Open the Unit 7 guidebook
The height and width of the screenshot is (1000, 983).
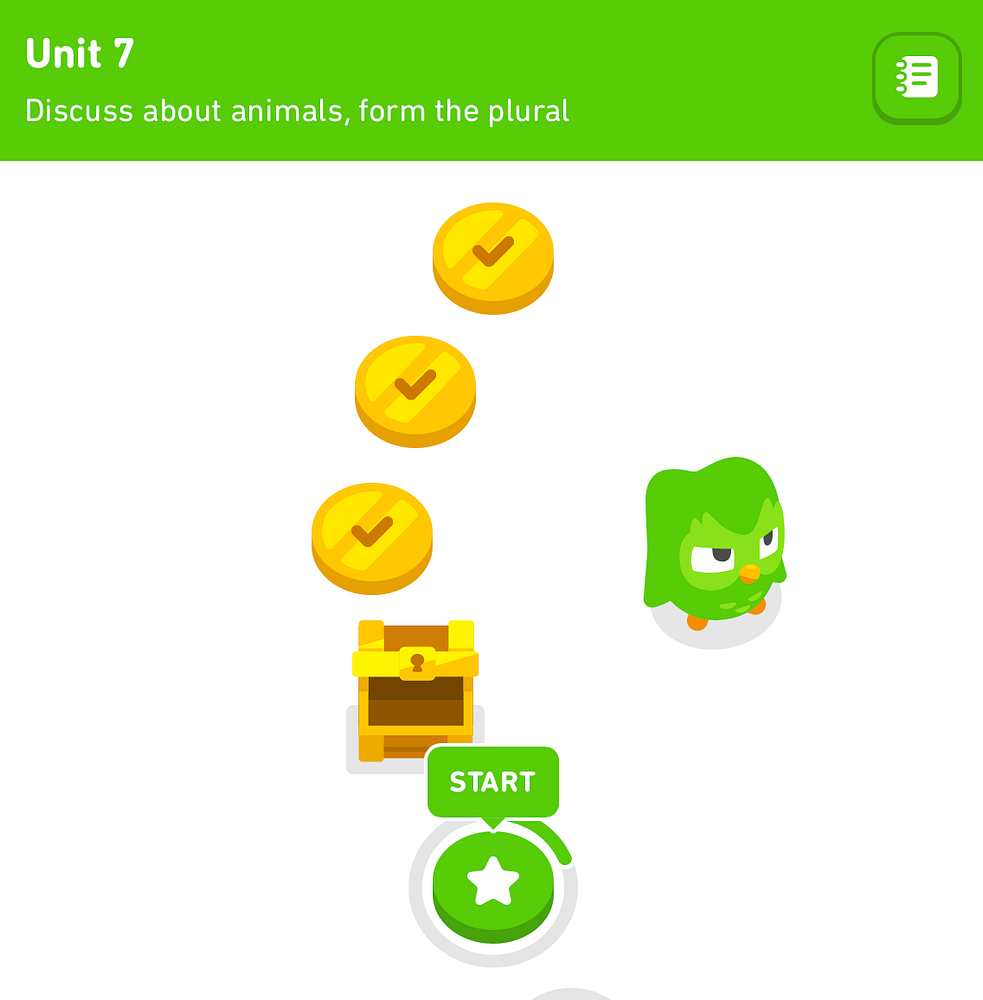(916, 77)
